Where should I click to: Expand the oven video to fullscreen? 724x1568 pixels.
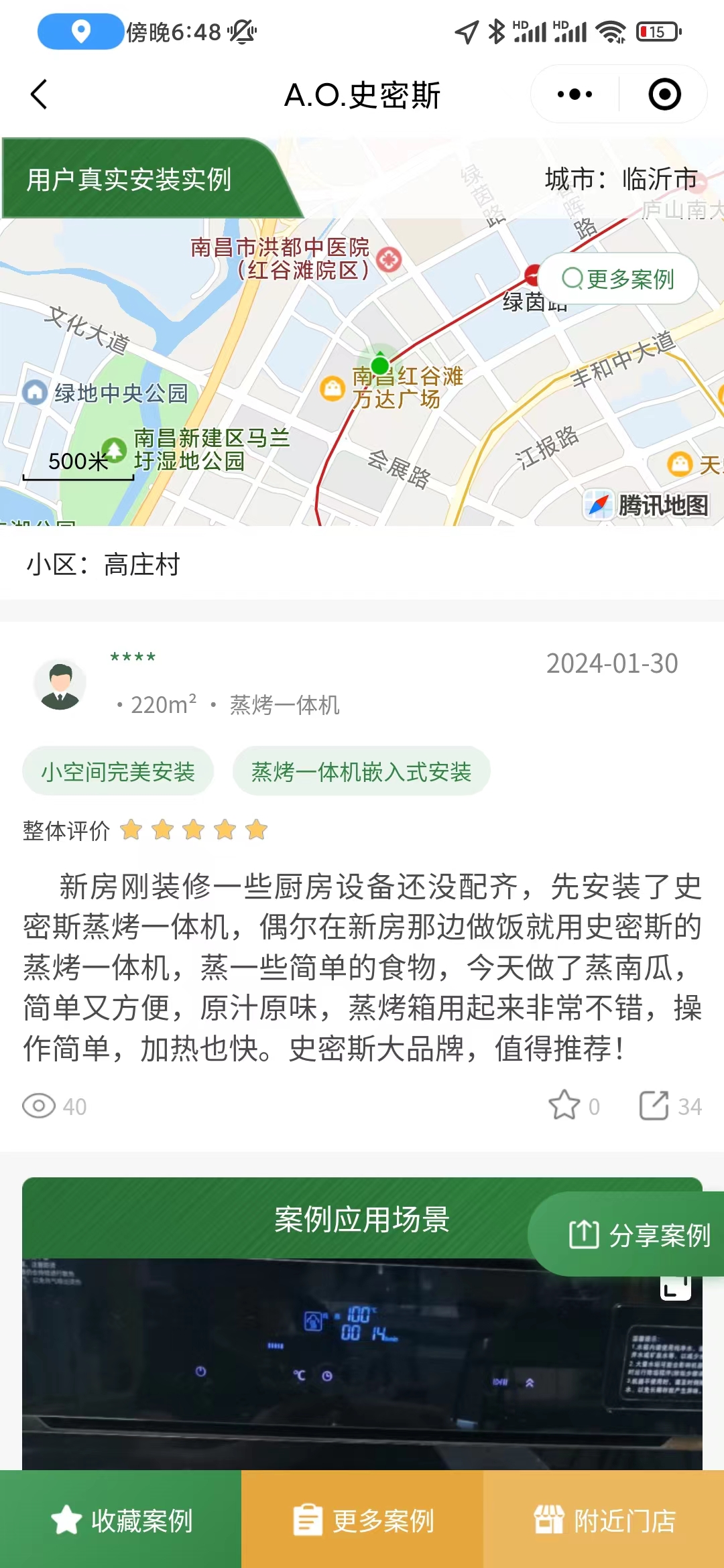coord(676,1287)
